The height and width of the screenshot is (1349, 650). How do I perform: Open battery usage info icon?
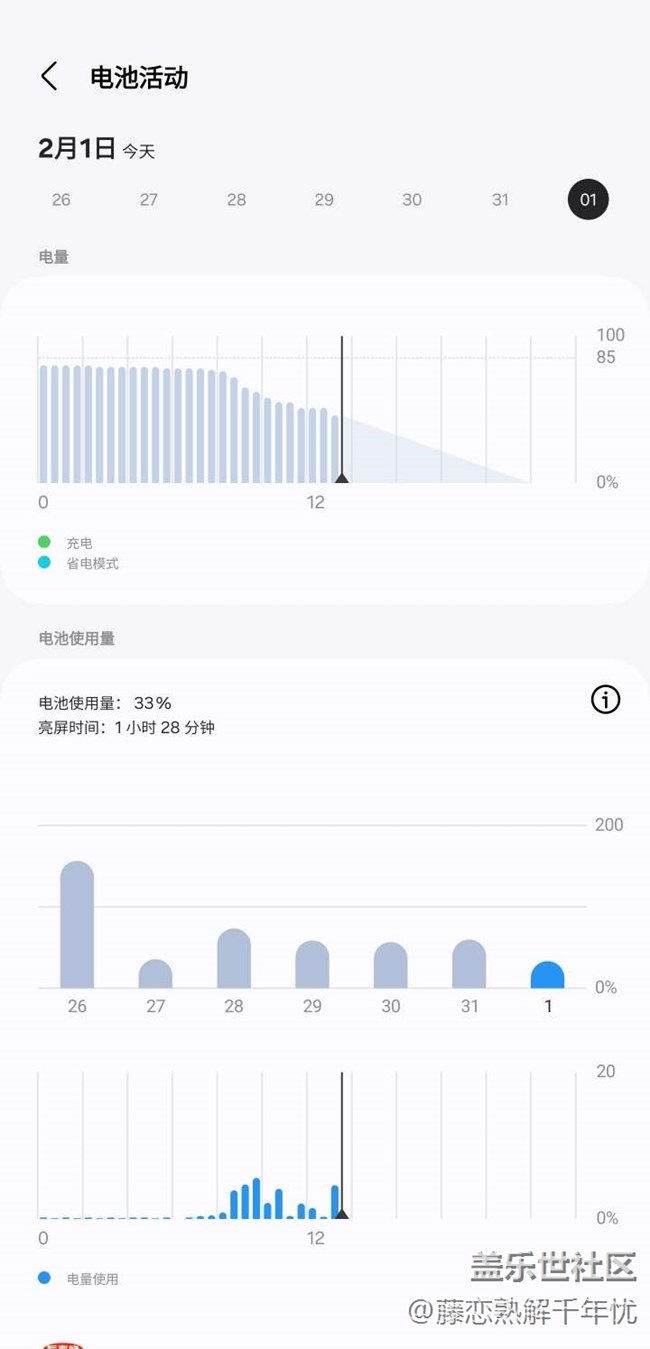point(605,700)
